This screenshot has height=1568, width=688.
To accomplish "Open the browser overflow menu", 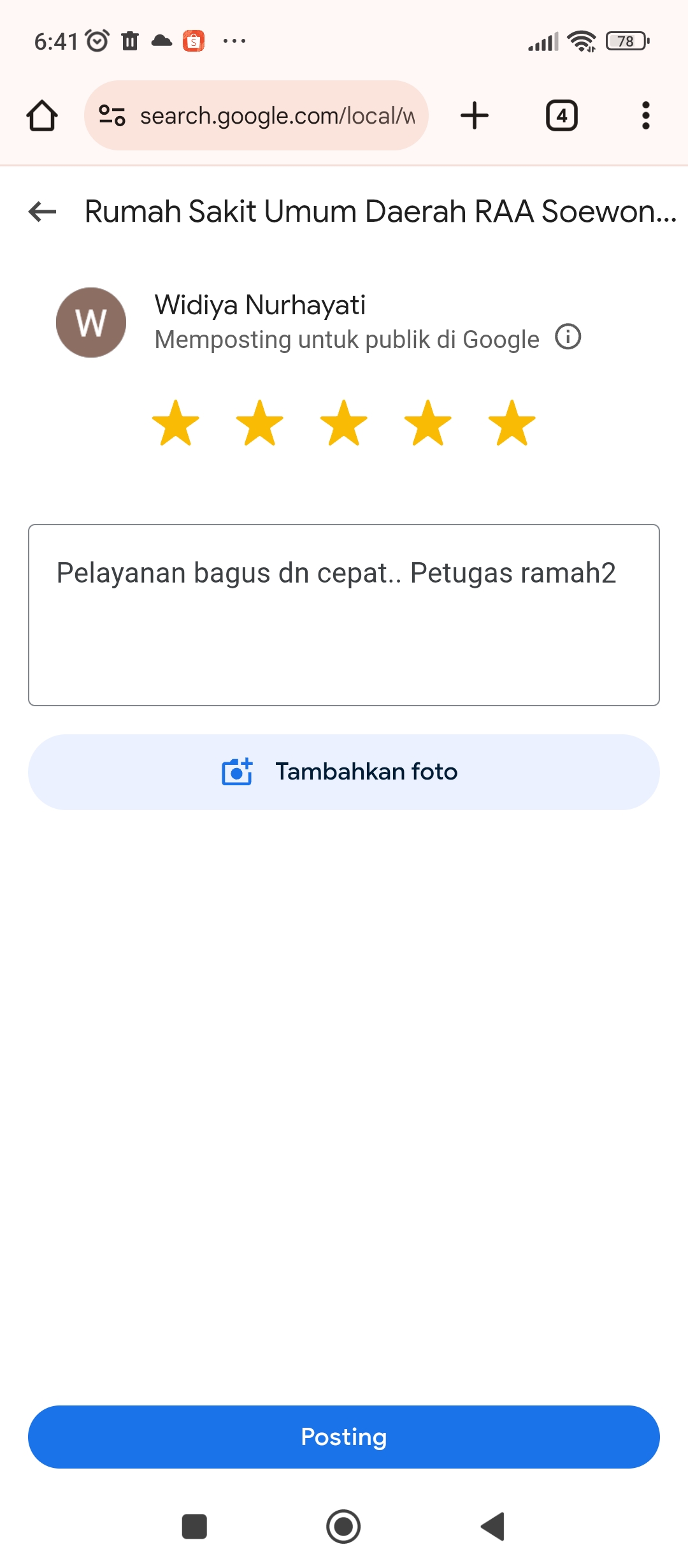I will tap(645, 116).
